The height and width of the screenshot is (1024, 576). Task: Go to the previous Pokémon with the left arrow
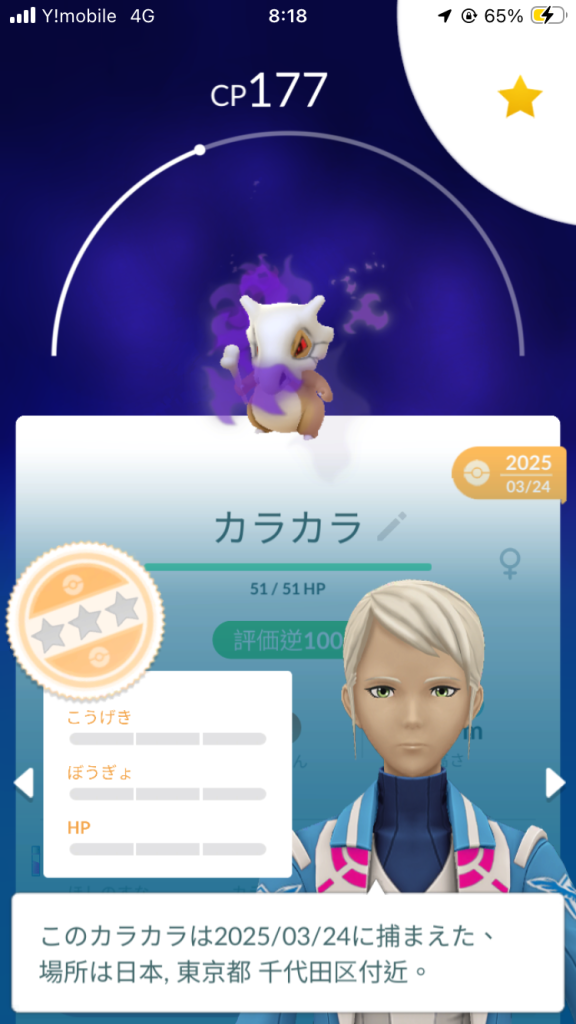(x=24, y=783)
